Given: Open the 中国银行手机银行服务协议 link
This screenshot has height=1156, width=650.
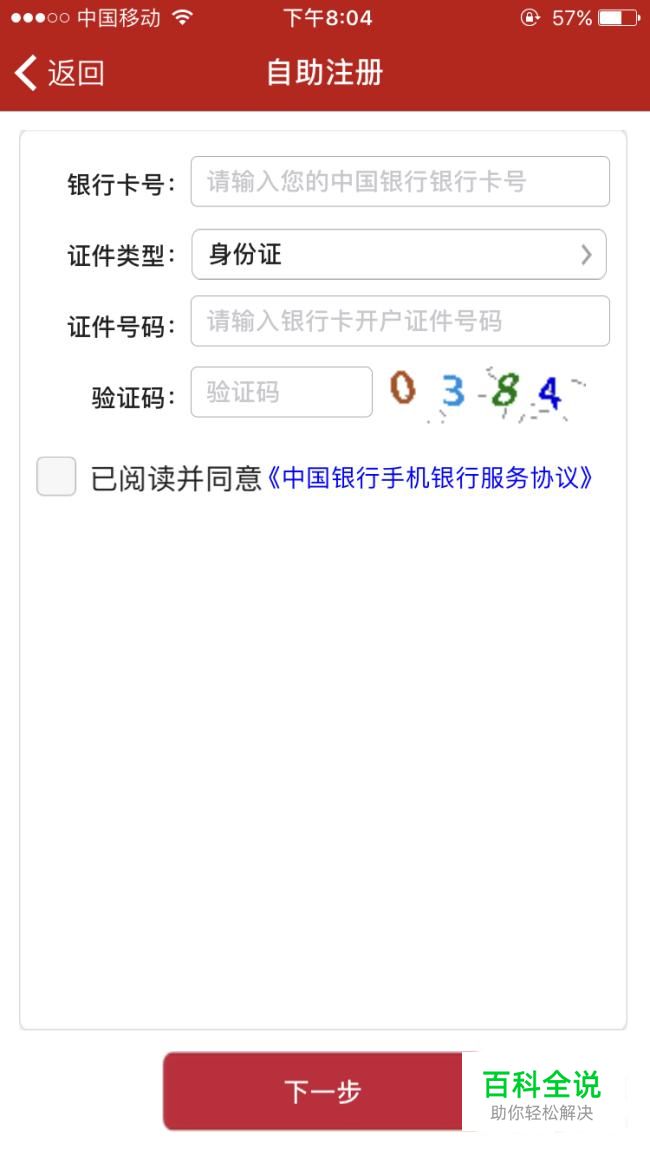Looking at the screenshot, I should [430, 478].
